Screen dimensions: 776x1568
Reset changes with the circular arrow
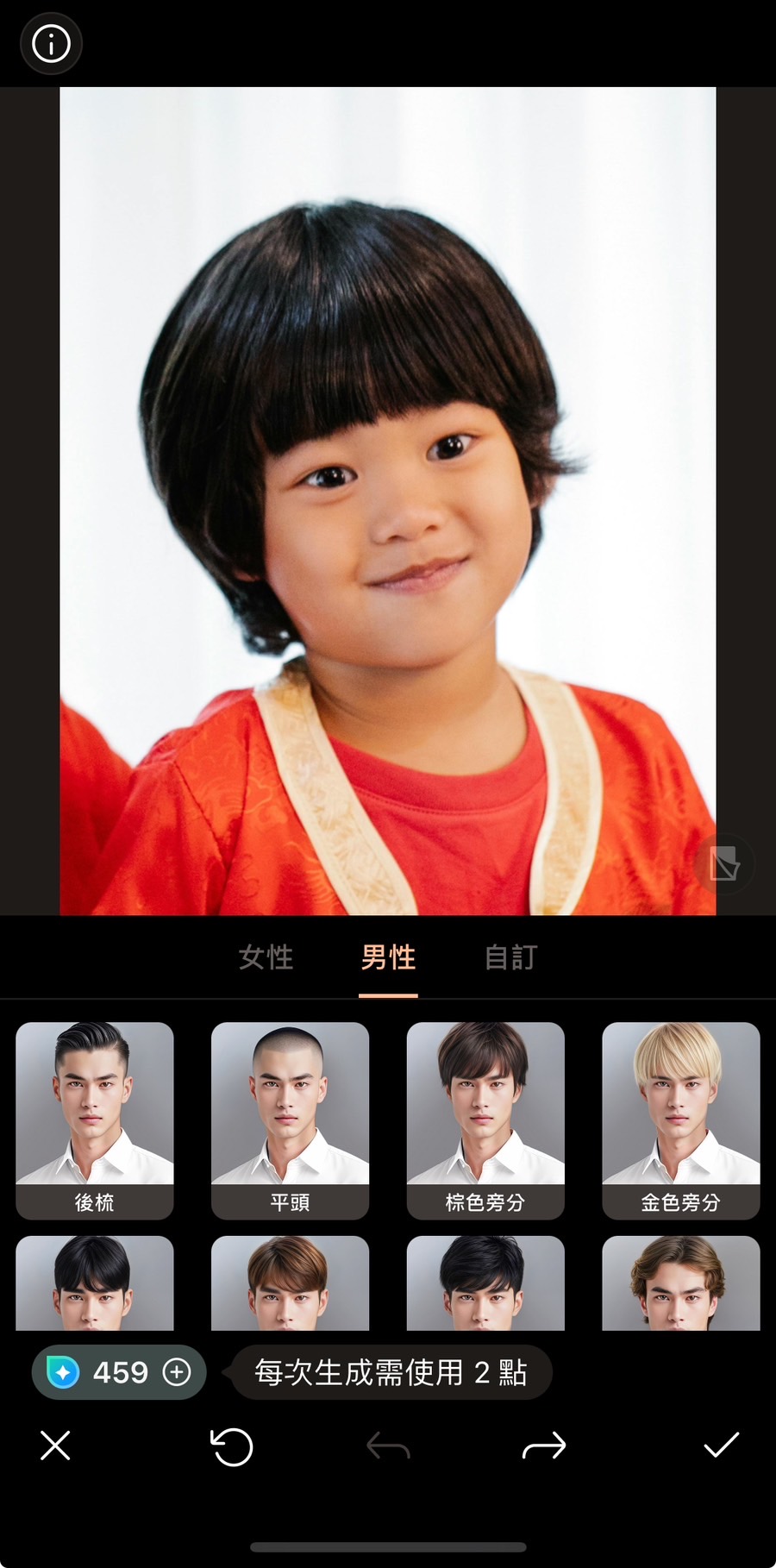click(232, 1446)
